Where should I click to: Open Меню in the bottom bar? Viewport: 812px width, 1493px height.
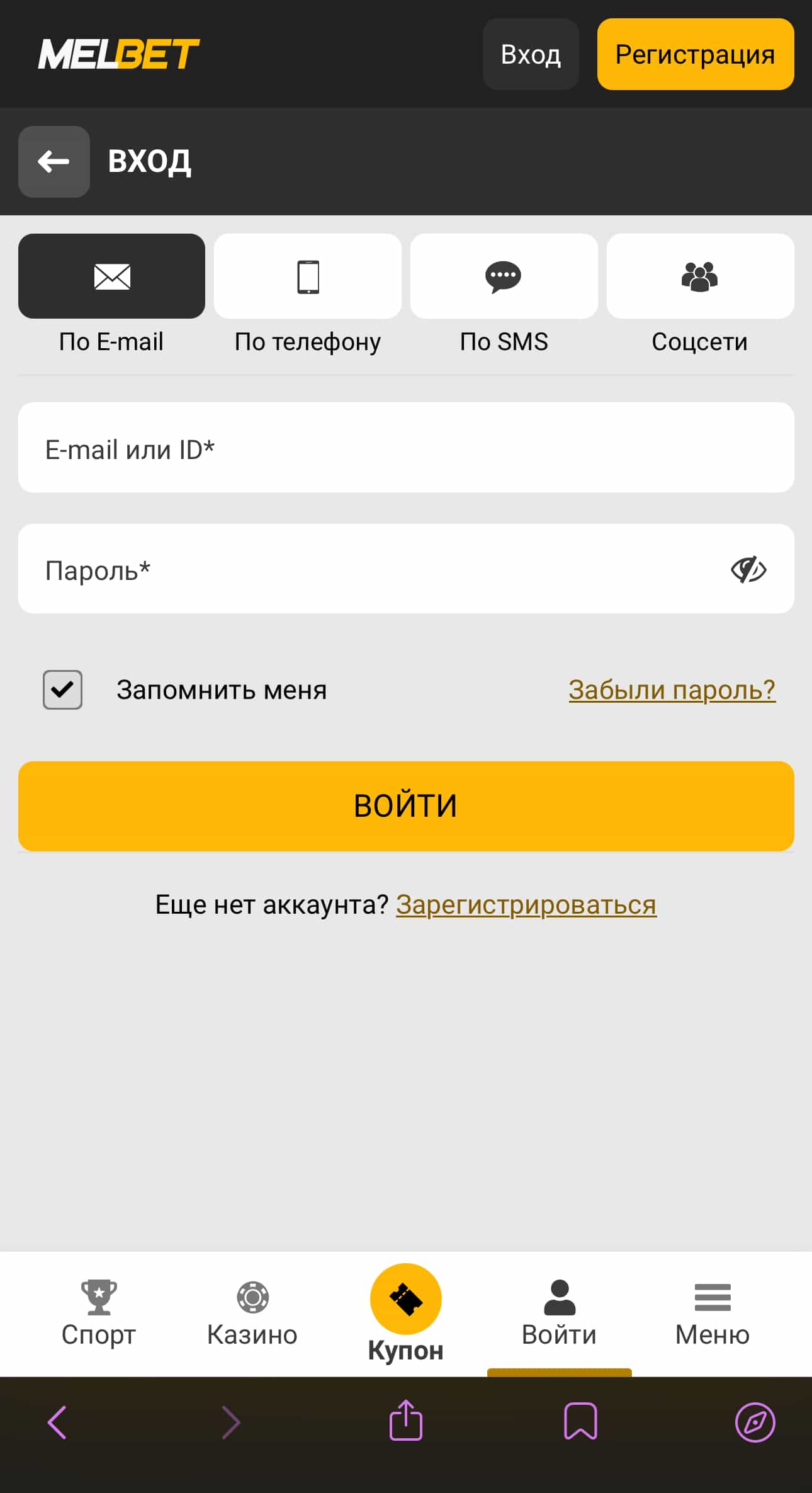(x=712, y=1313)
